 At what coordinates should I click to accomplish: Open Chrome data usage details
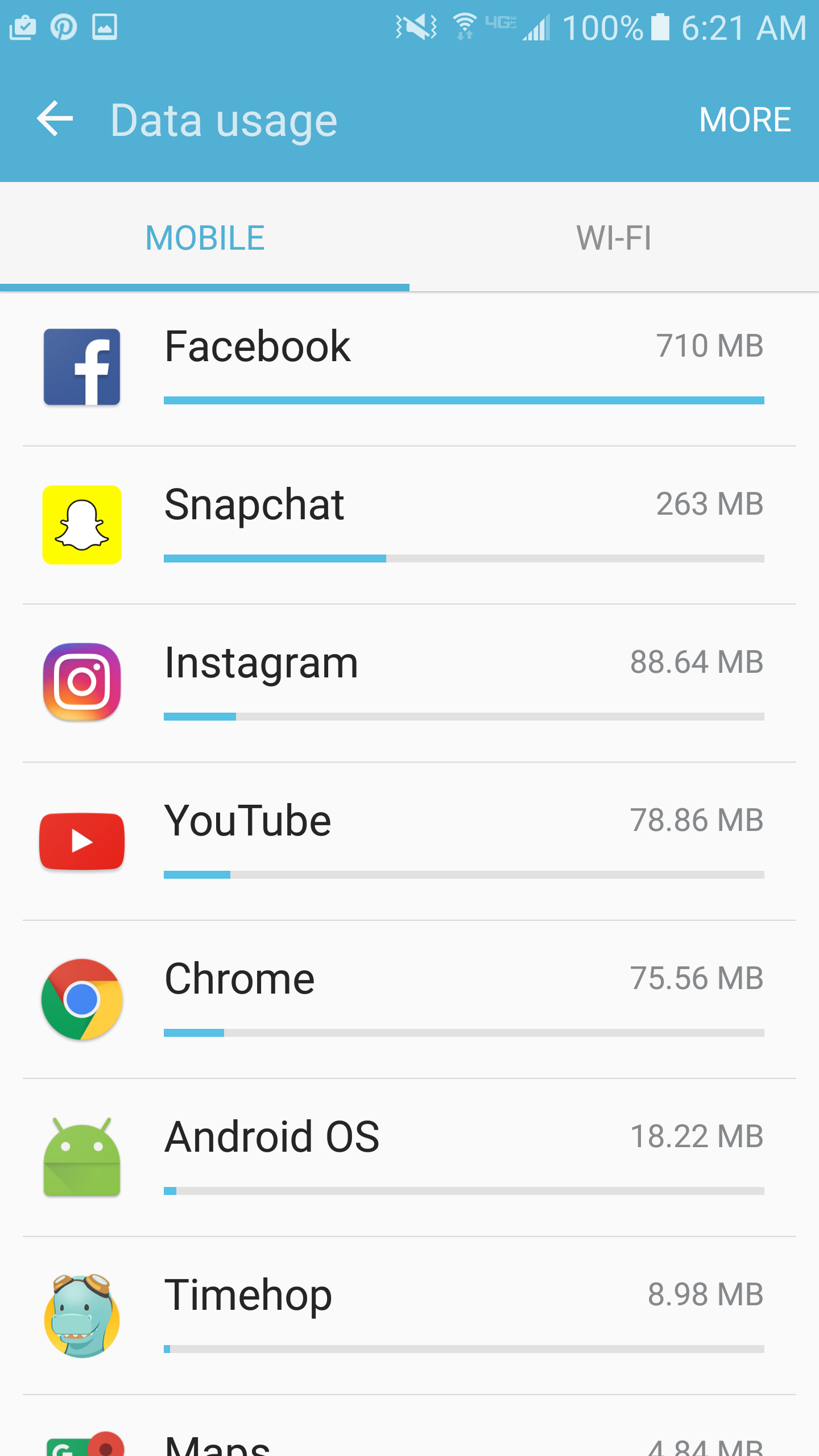click(x=409, y=999)
